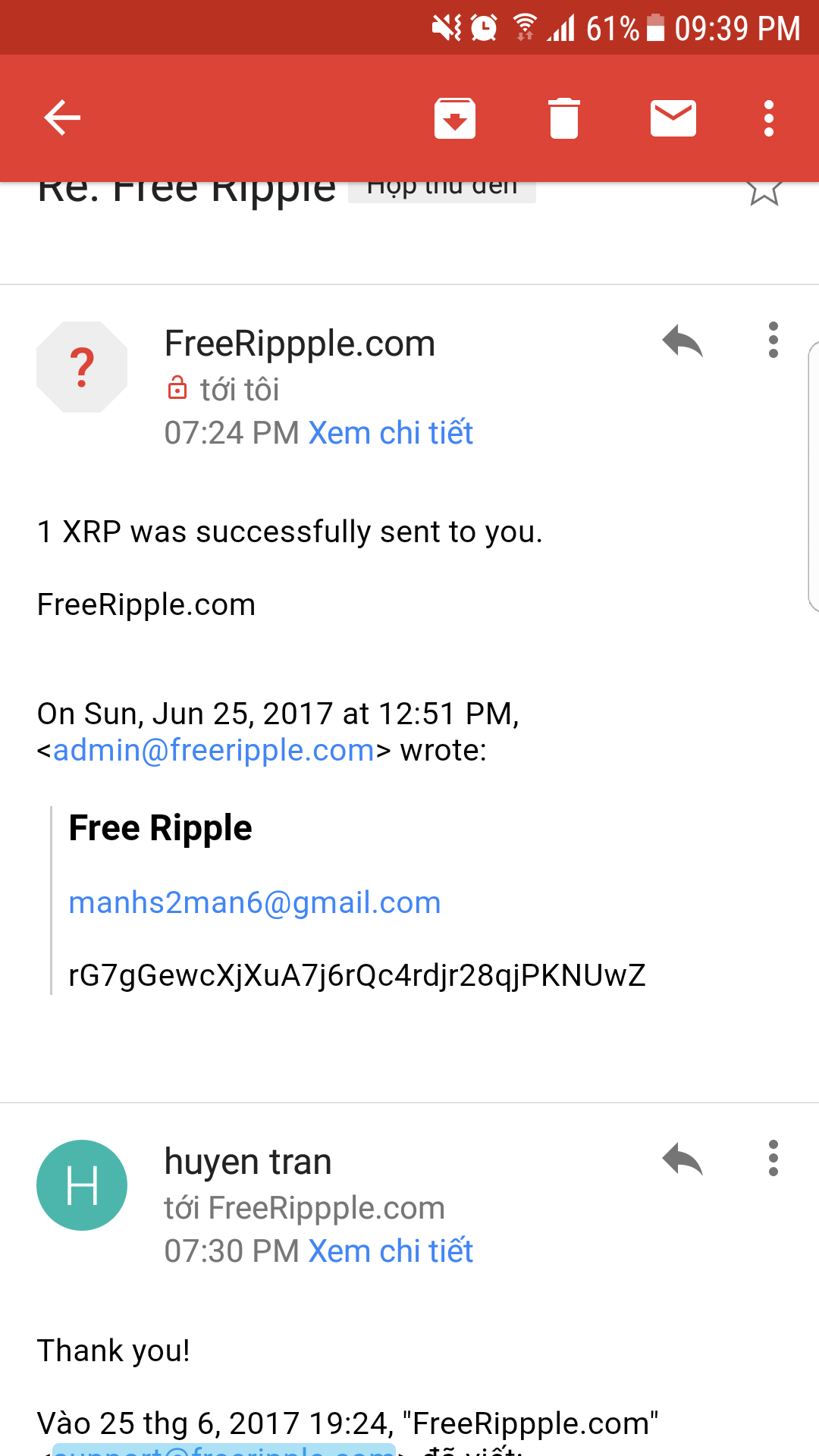Open the admin@freeripple.com email link
The width and height of the screenshot is (819, 1456).
coord(214,750)
